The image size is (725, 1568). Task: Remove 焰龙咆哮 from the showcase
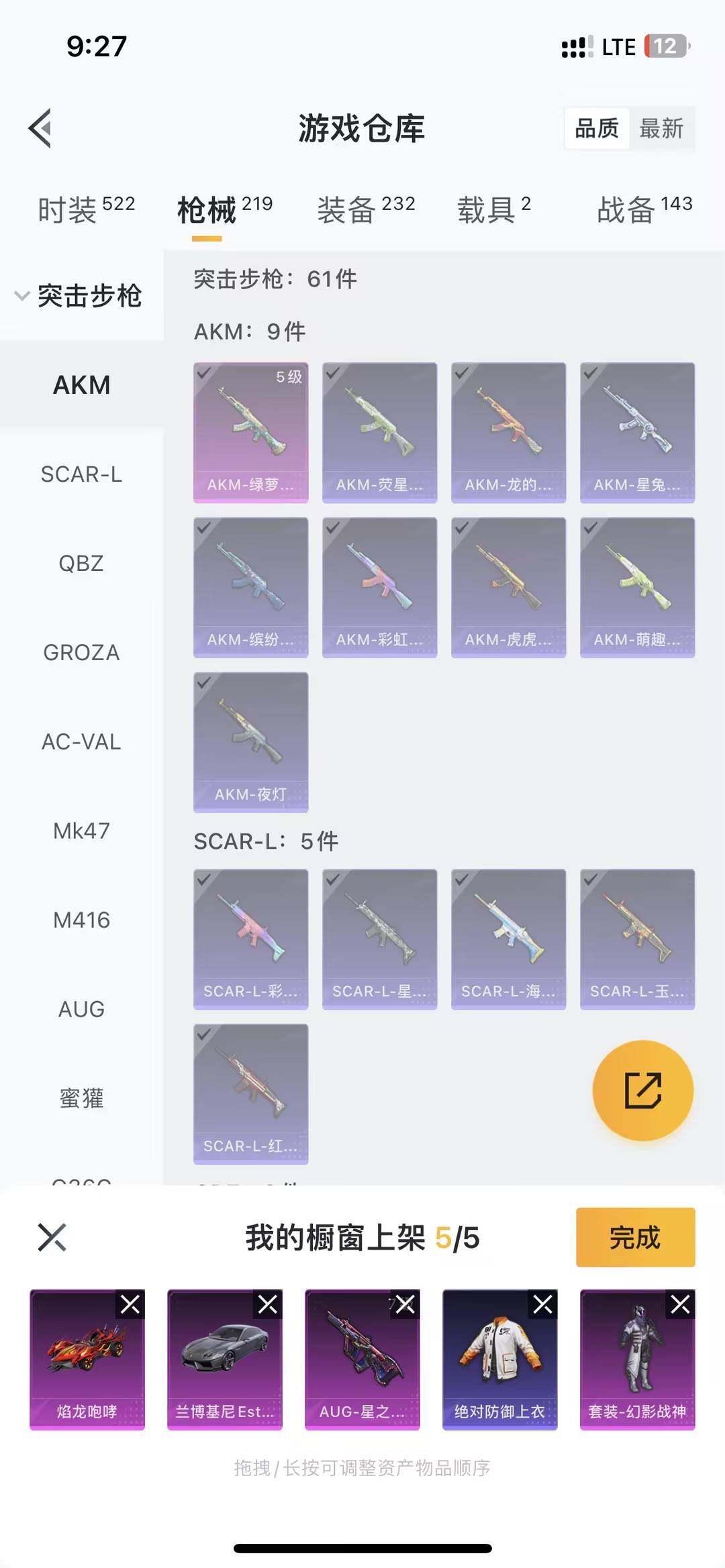click(130, 1304)
